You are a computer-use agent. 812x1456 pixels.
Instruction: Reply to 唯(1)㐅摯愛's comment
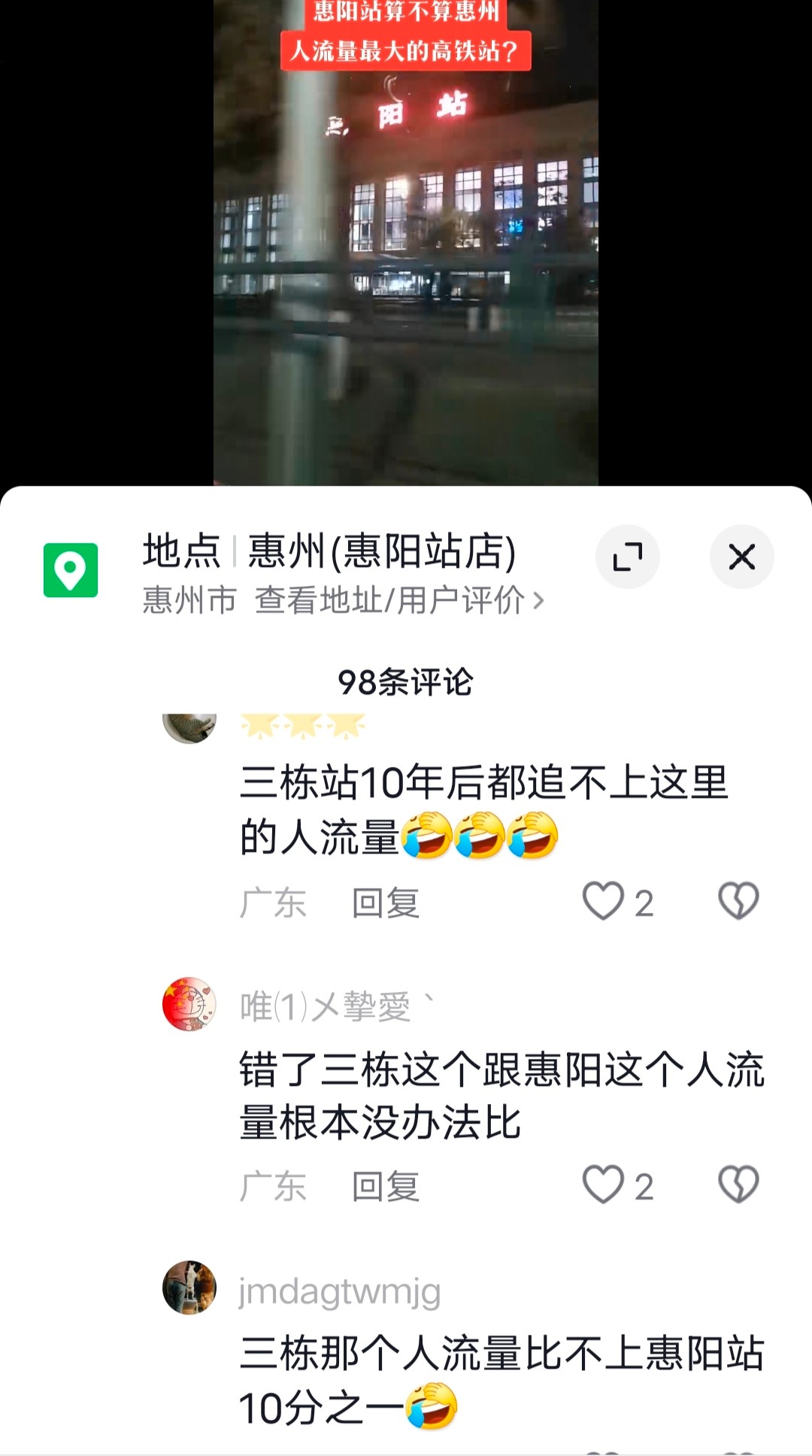pos(385,1186)
